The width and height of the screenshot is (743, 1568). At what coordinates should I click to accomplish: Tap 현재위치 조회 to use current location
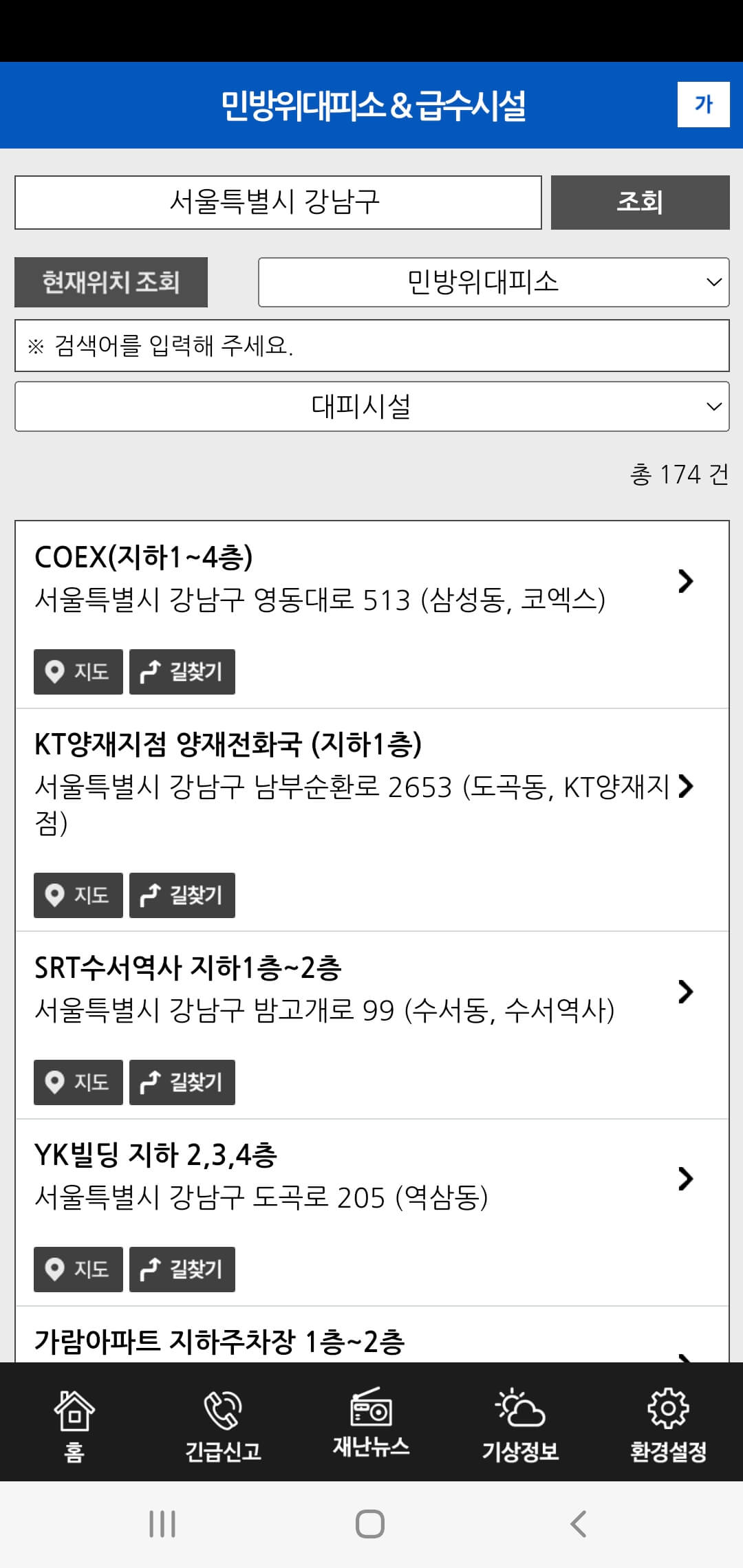[111, 281]
